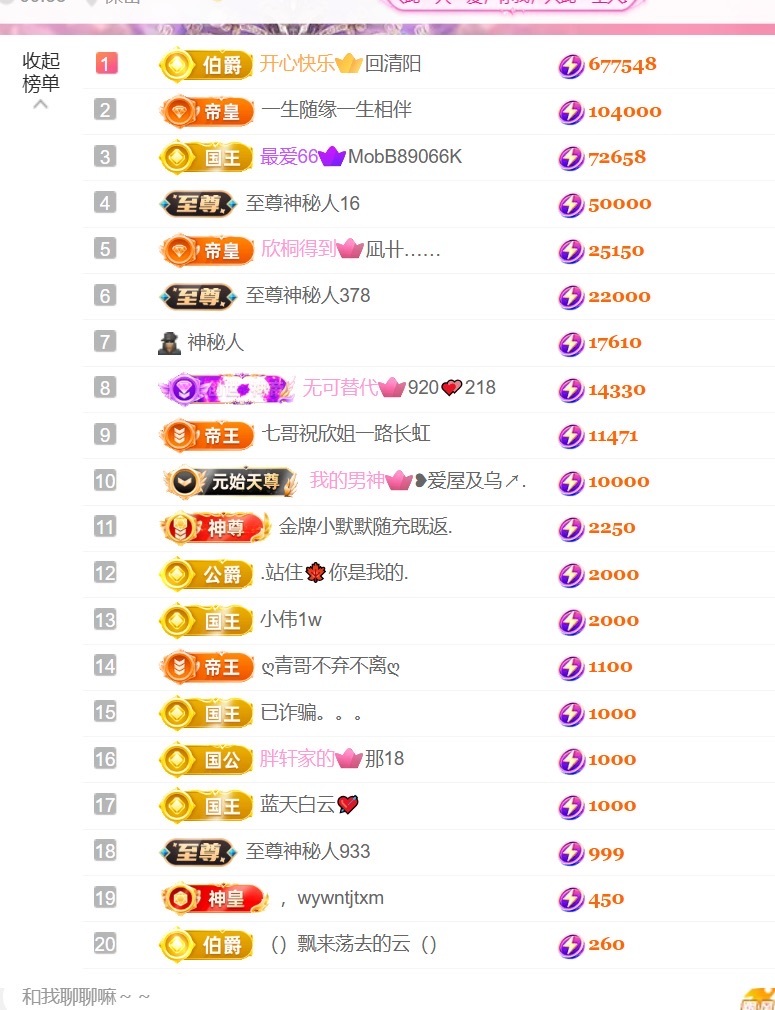The image size is (775, 1010).
Task: Select the 国公 badge on rank 16
Action: (x=205, y=759)
